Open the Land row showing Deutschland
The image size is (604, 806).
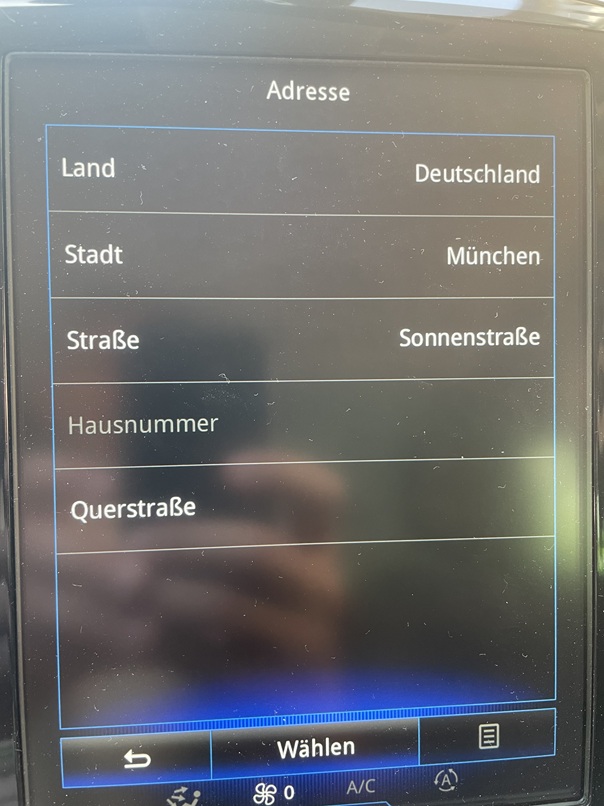tap(300, 171)
